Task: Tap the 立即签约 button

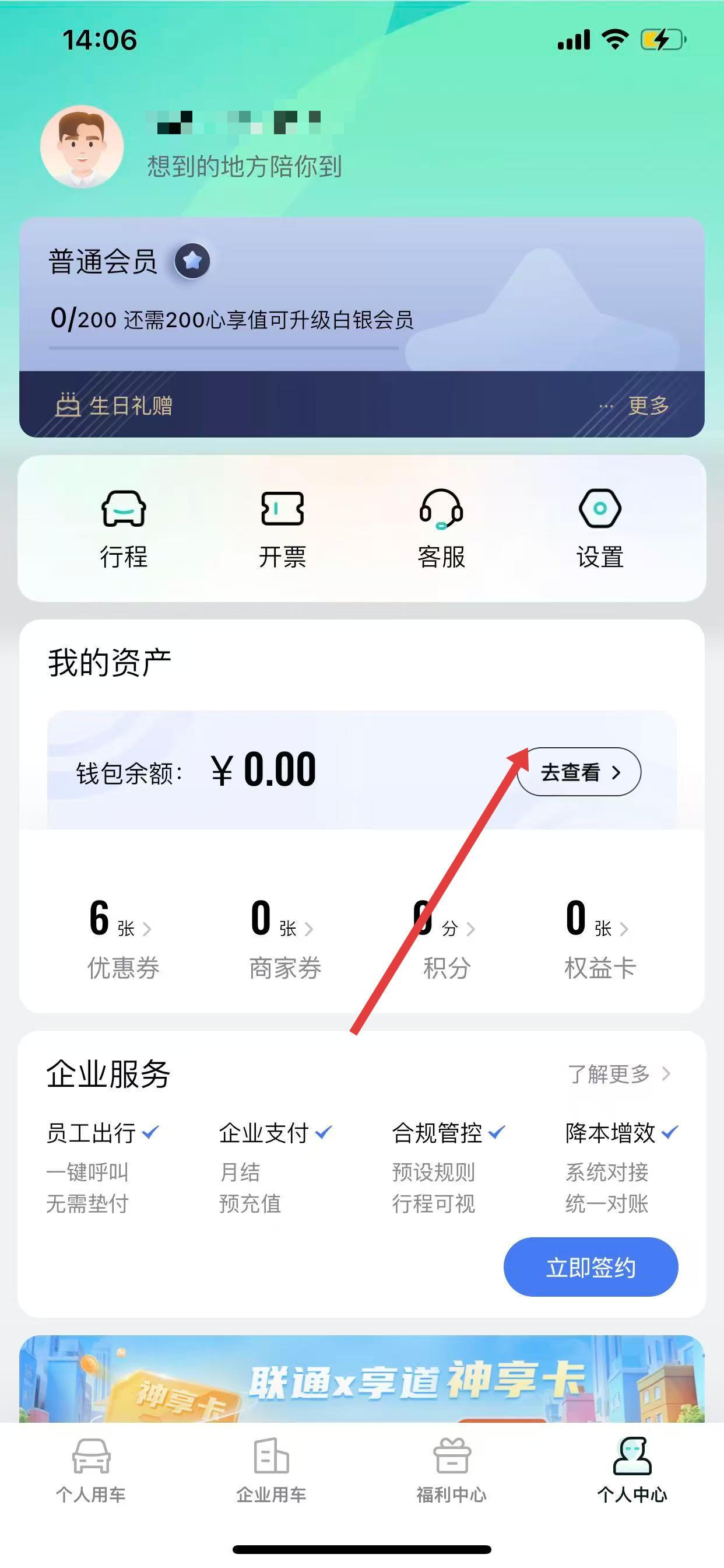Action: 590,1268
